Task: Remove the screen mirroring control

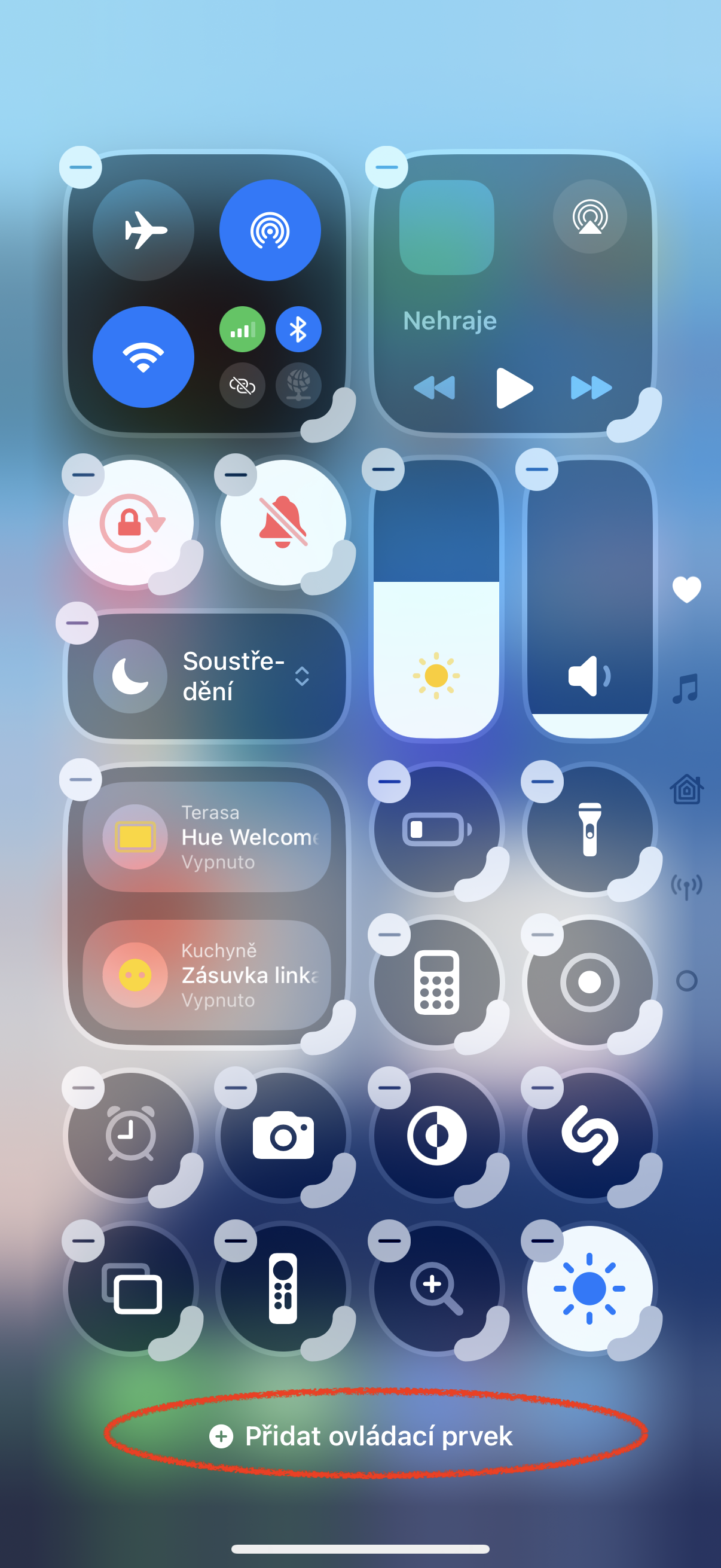Action: pos(83,1241)
